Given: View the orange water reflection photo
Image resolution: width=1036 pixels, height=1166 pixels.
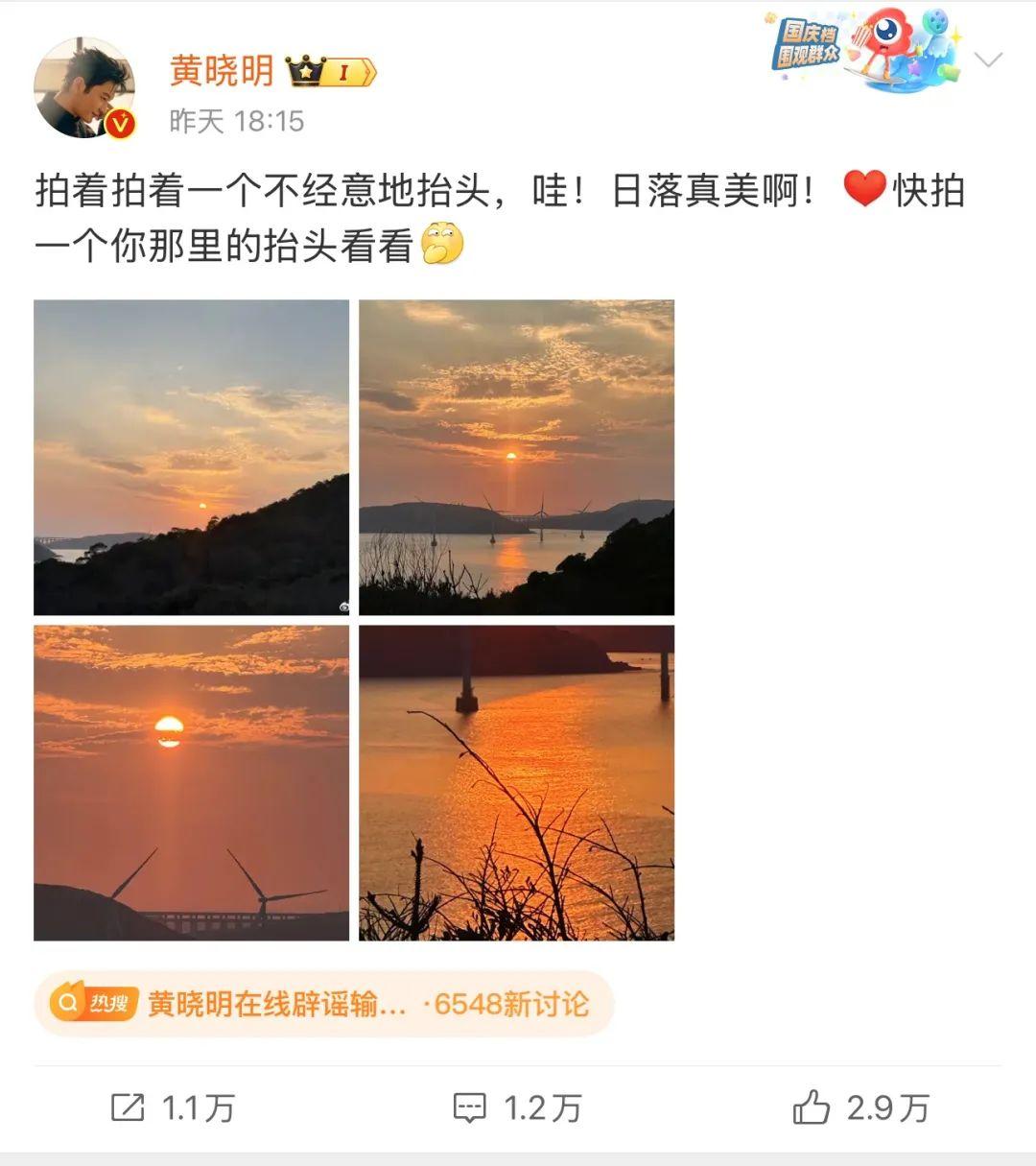Looking at the screenshot, I should pos(516,783).
